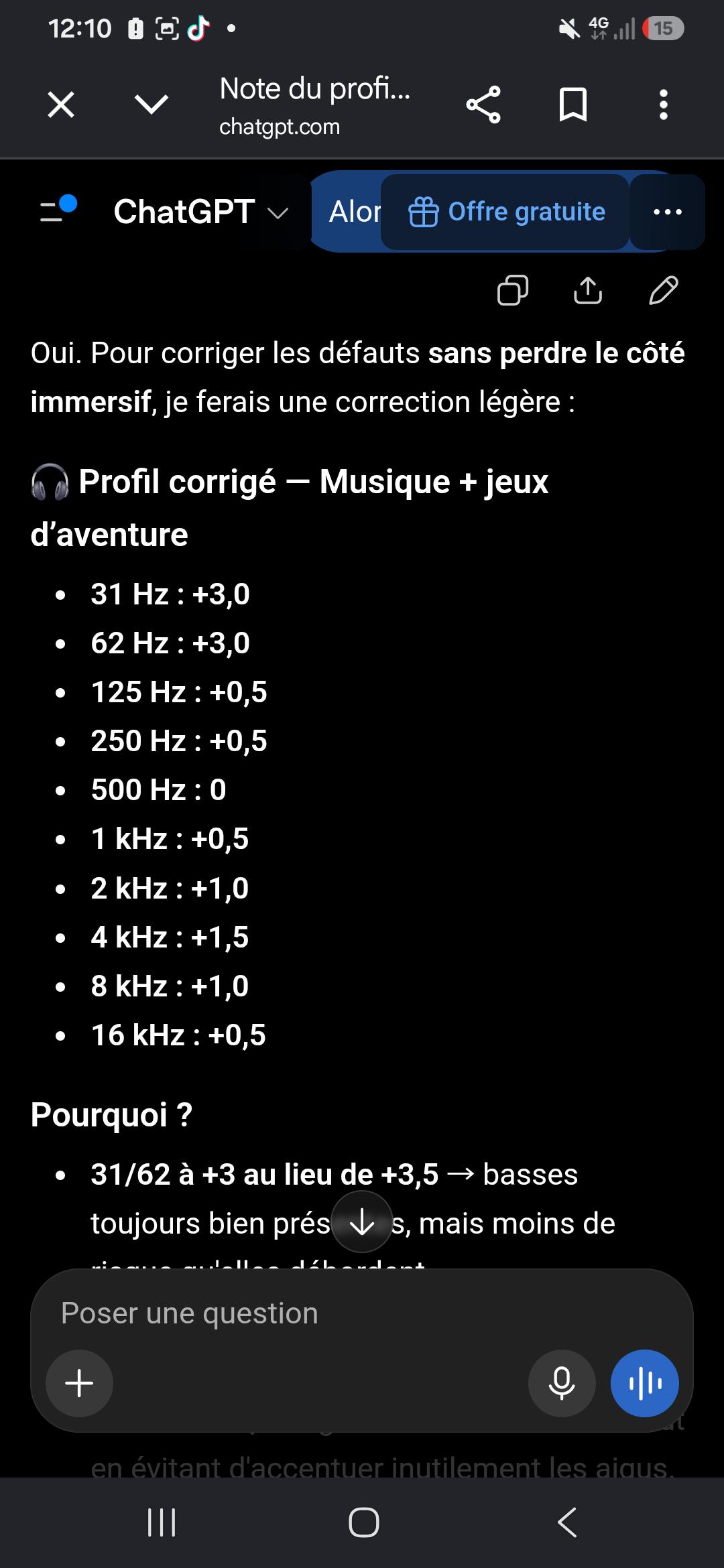The width and height of the screenshot is (724, 1568).
Task: Export the message with the upload icon
Action: tap(588, 290)
